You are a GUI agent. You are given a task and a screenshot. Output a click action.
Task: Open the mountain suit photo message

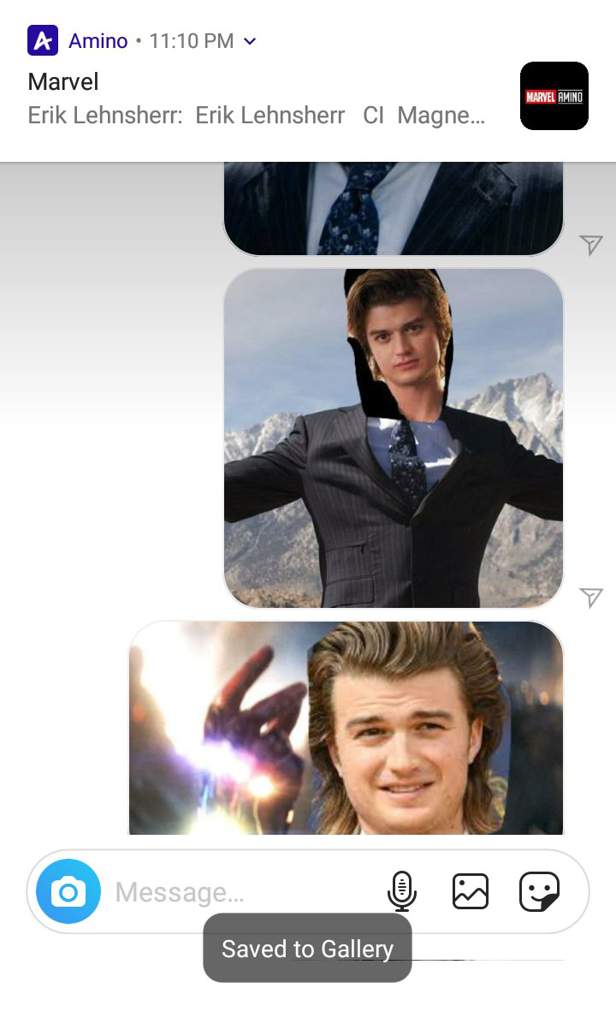pos(393,437)
